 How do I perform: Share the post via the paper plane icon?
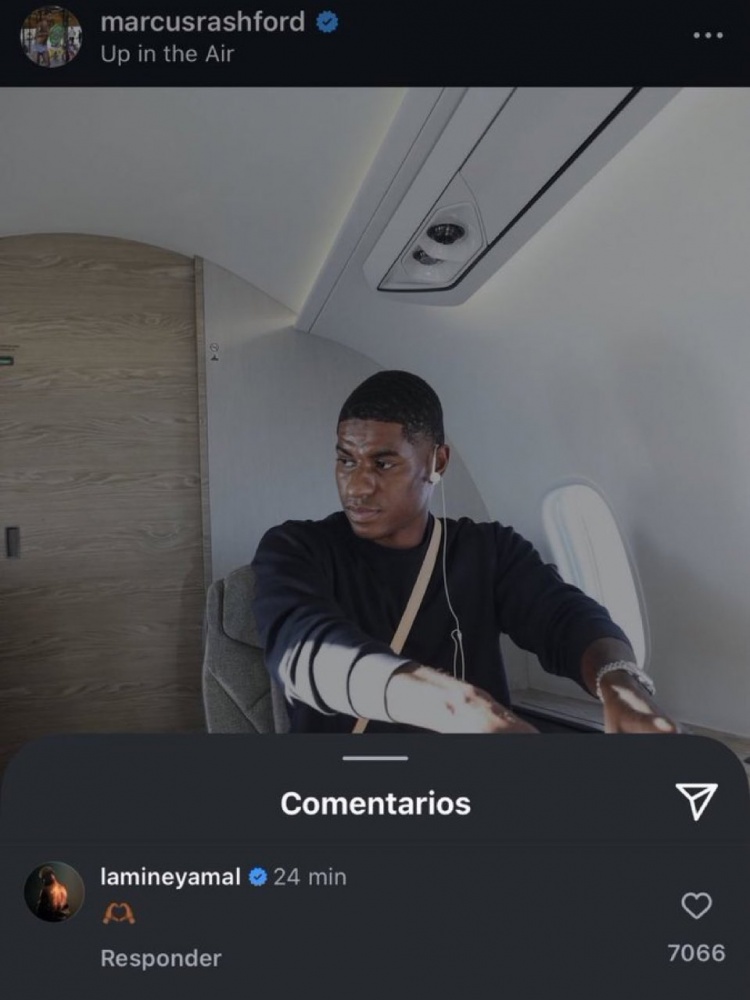[x=696, y=801]
